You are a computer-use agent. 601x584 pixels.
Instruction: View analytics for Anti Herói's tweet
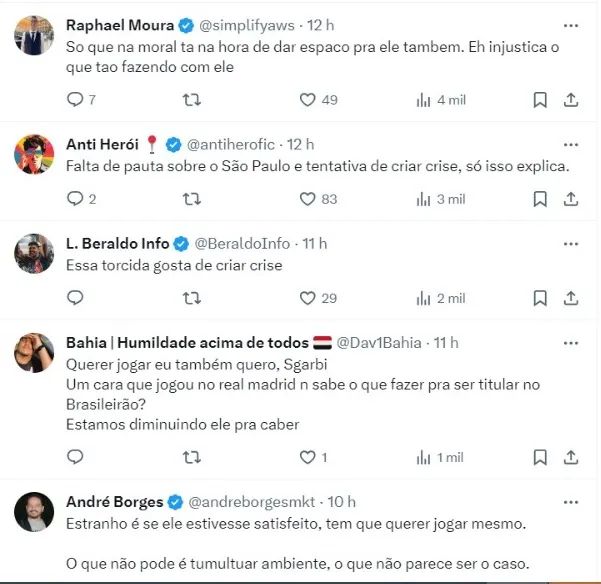point(440,199)
